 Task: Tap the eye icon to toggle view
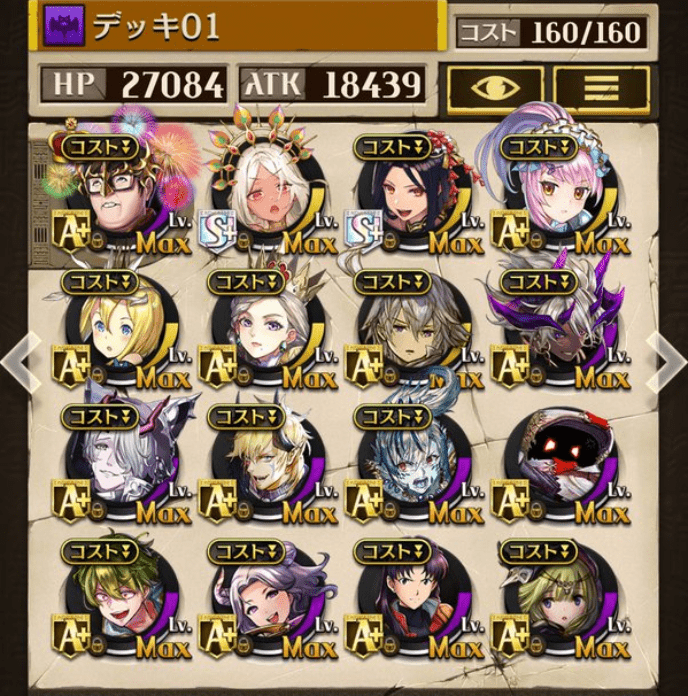point(495,89)
